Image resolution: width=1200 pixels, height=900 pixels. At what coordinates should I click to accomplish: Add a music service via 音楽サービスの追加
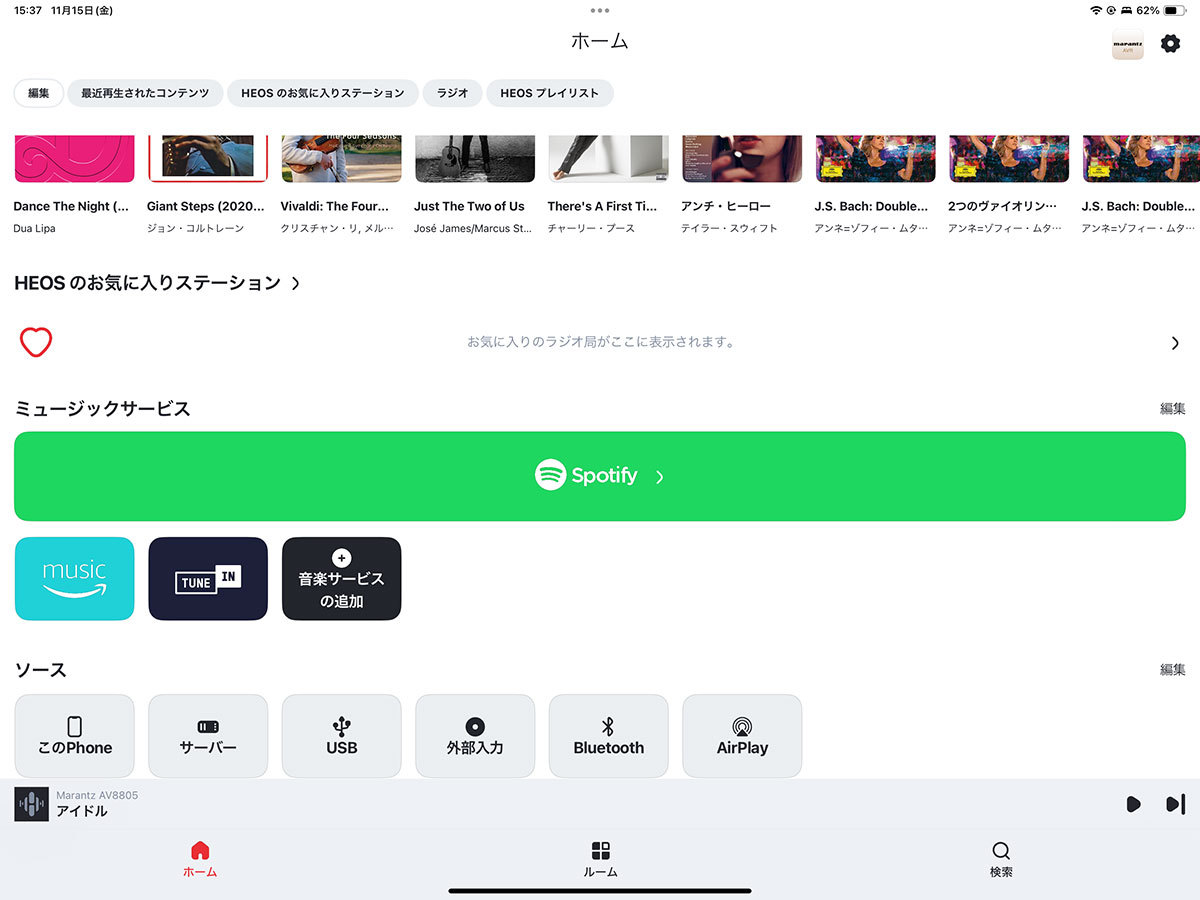pyautogui.click(x=341, y=578)
